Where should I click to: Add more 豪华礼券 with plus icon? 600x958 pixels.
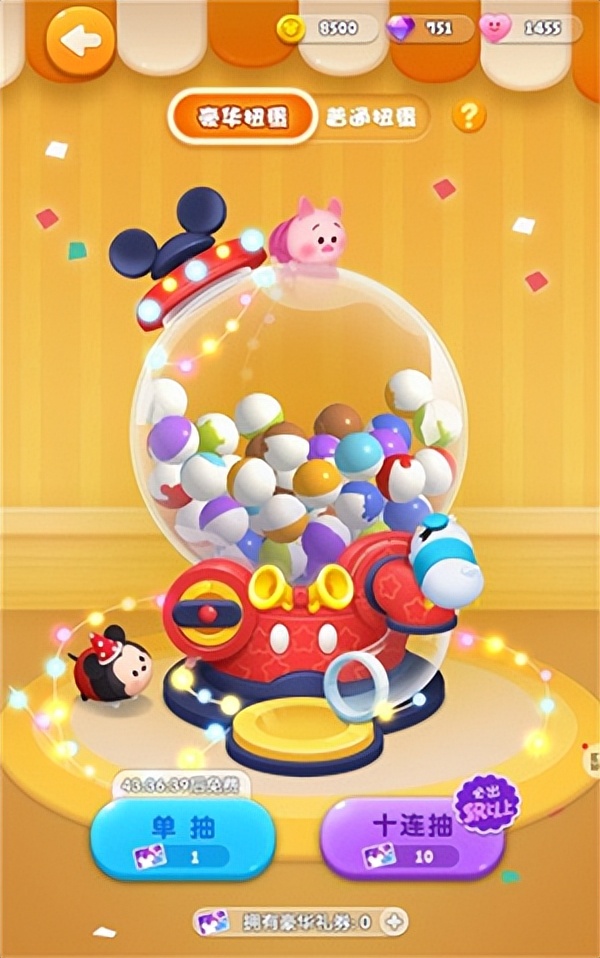(395, 921)
